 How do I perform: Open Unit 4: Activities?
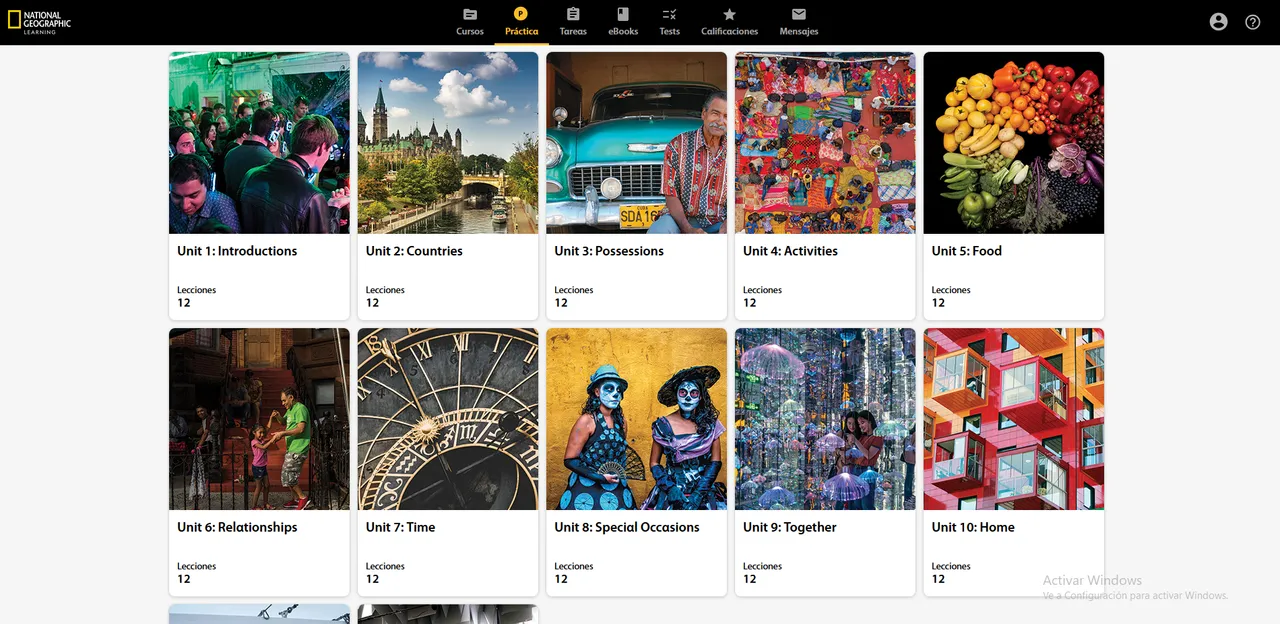coord(825,186)
